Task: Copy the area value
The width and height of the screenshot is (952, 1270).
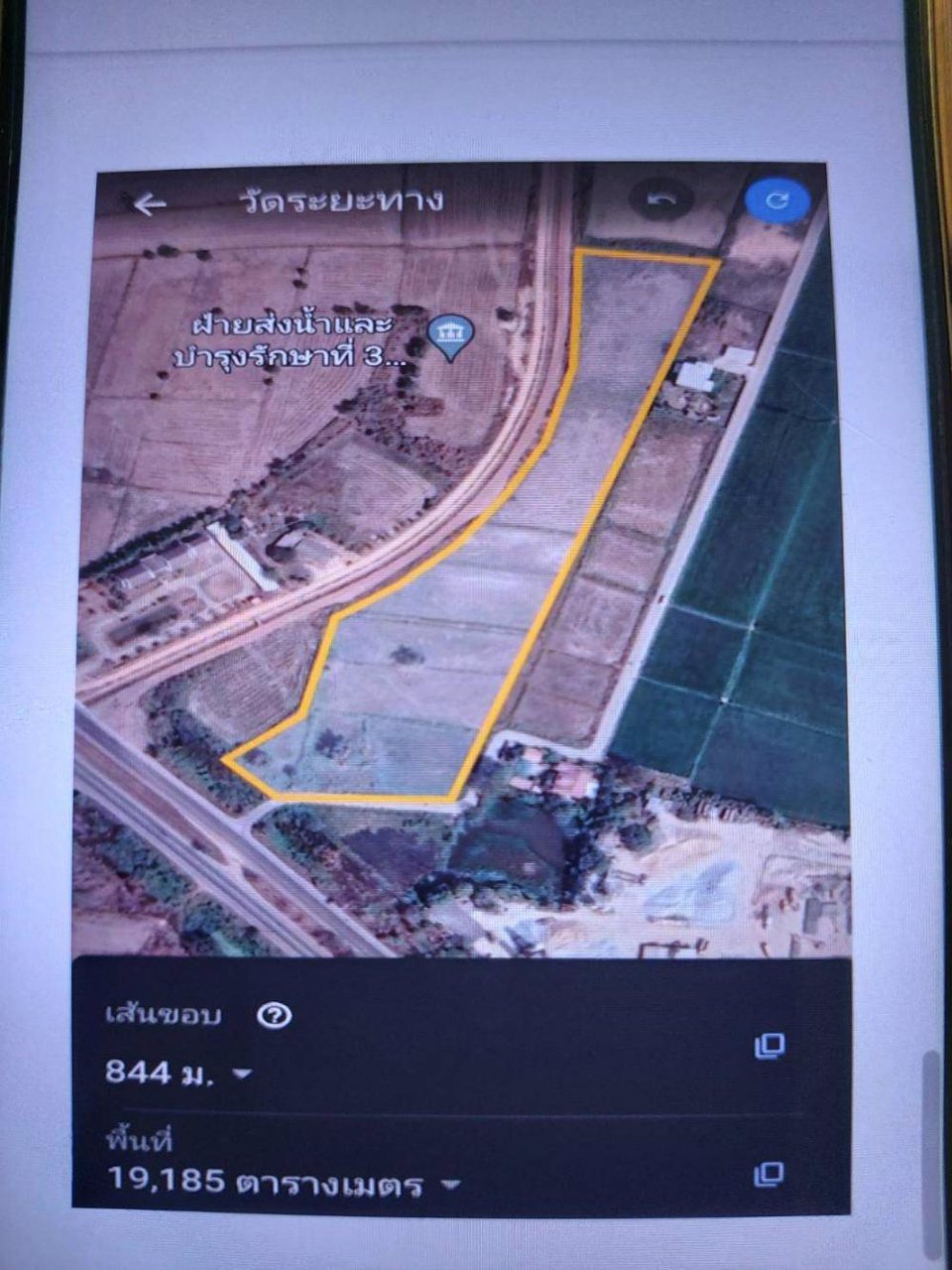Action: [x=769, y=1175]
